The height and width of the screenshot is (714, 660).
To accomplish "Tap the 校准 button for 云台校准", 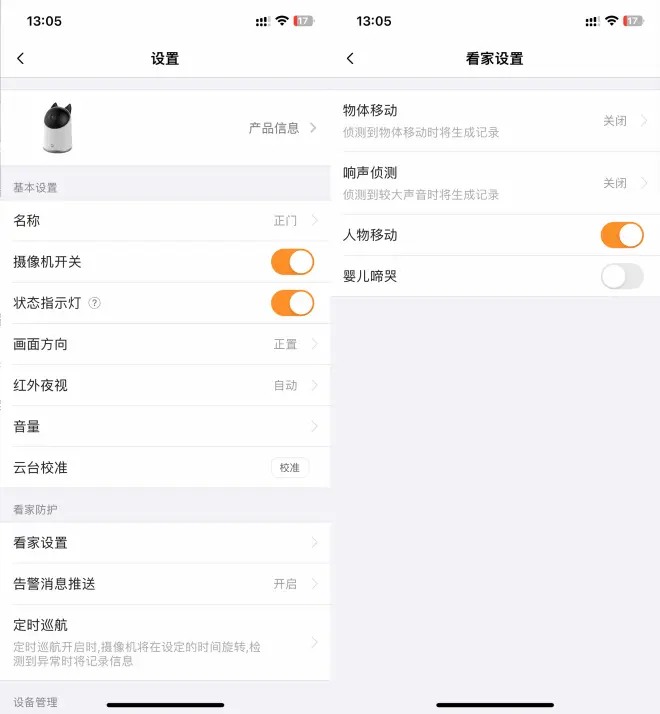I will (x=289, y=467).
